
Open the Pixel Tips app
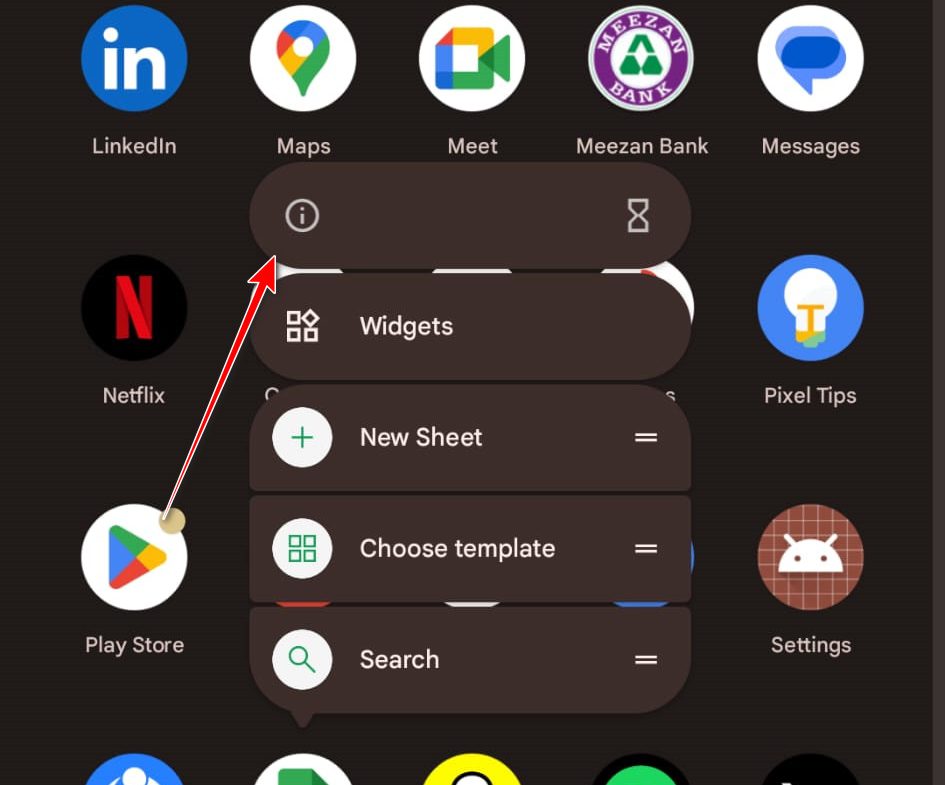click(x=810, y=308)
